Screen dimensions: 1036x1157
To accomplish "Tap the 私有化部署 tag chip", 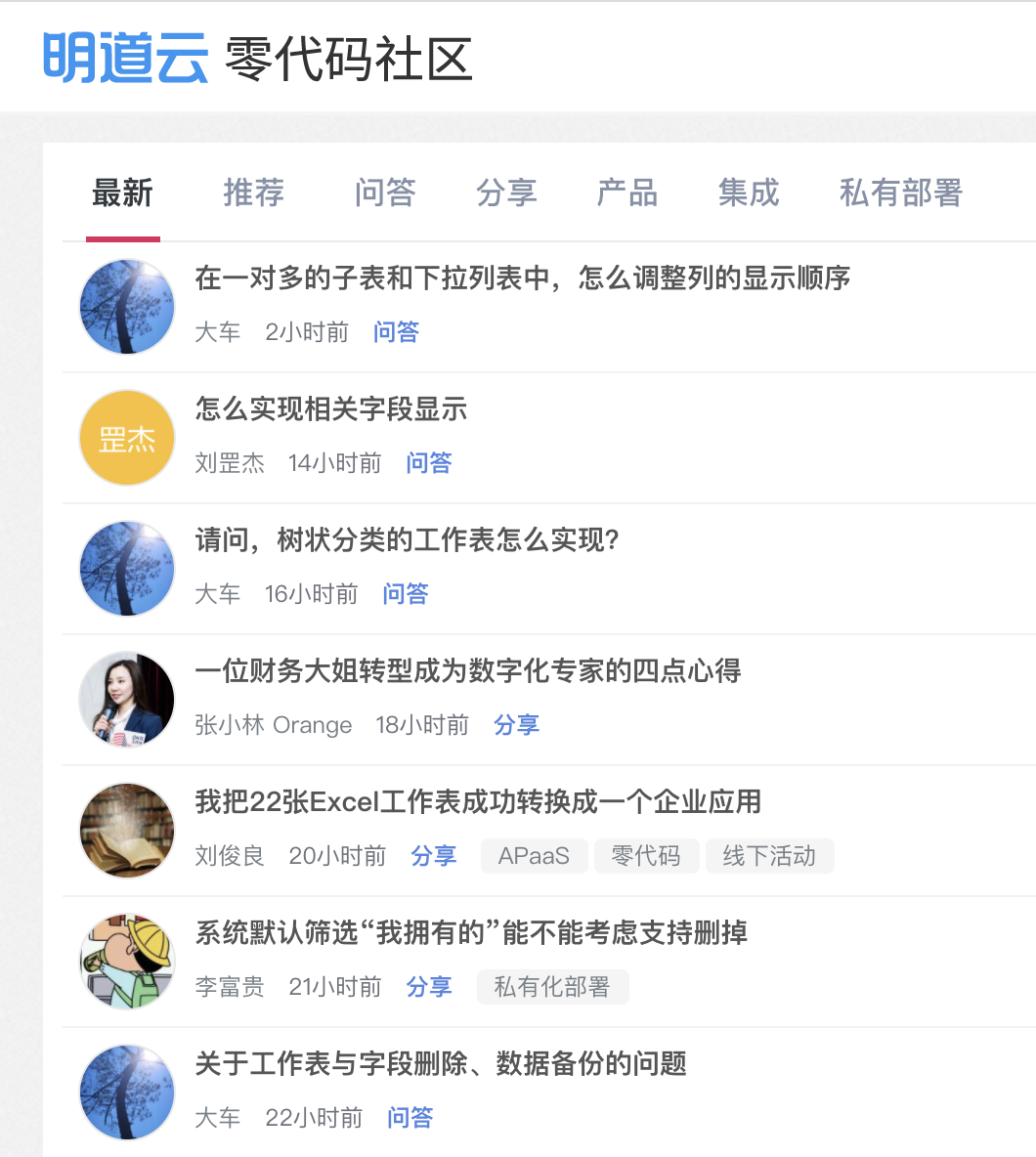I will click(x=552, y=987).
